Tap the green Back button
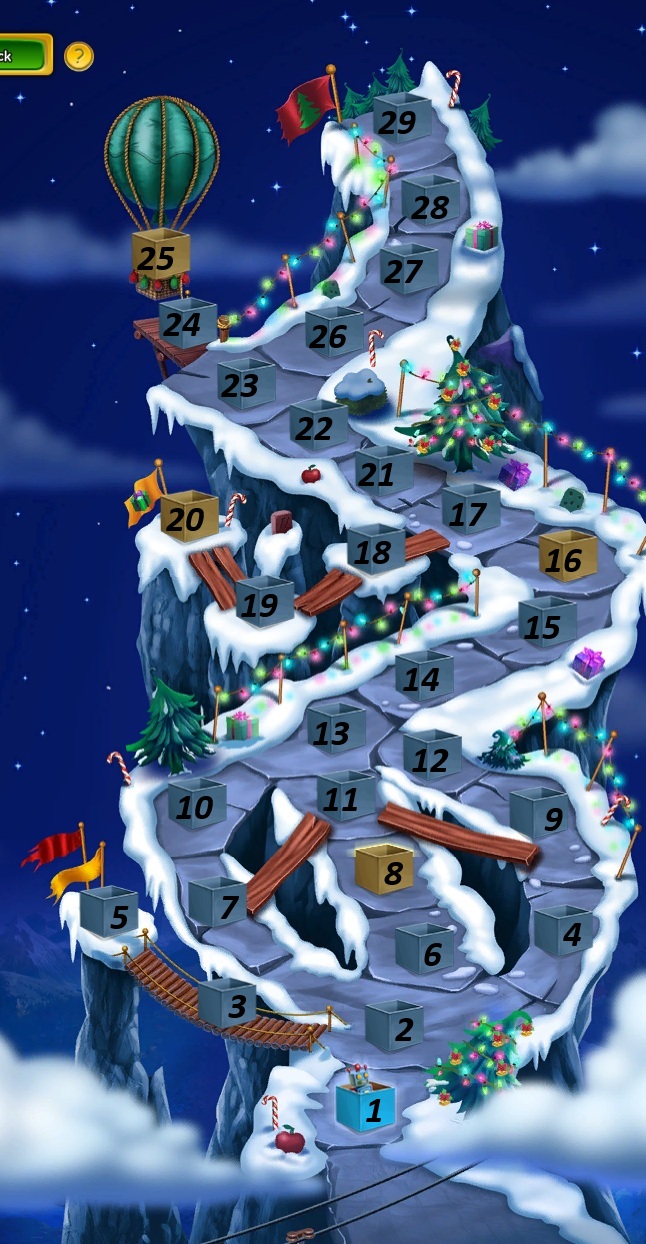The image size is (646, 1244). click(22, 55)
